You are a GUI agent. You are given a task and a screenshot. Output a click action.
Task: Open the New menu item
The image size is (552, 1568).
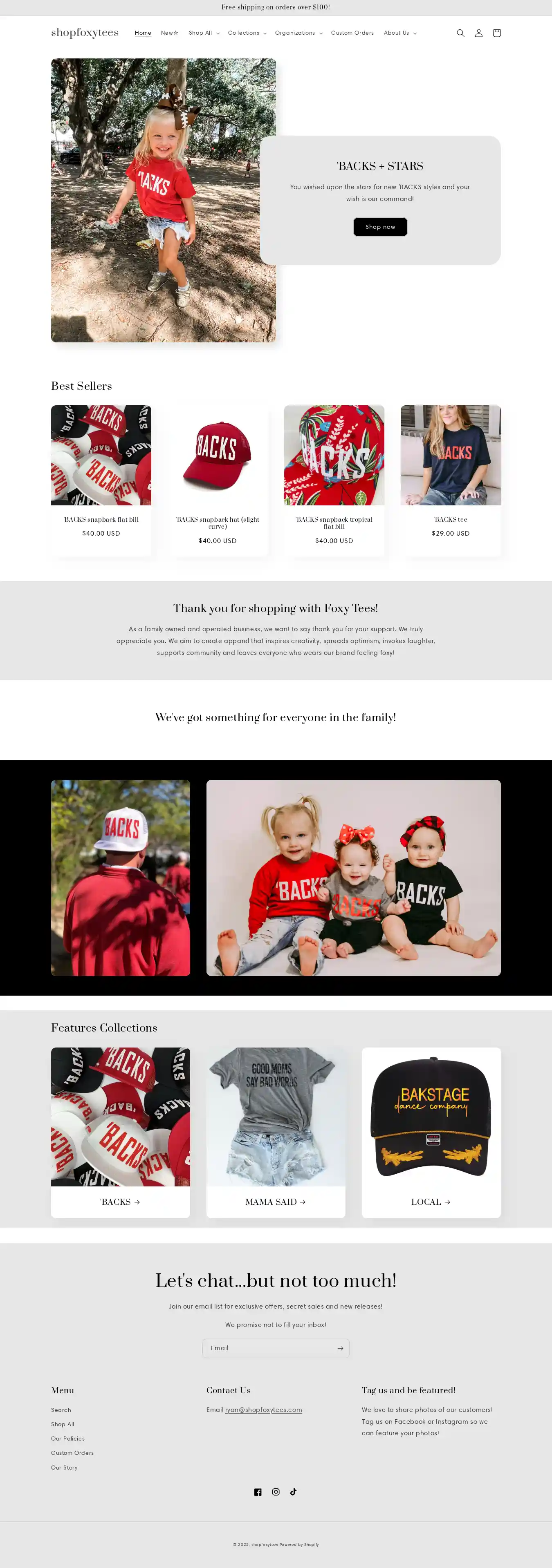[169, 33]
